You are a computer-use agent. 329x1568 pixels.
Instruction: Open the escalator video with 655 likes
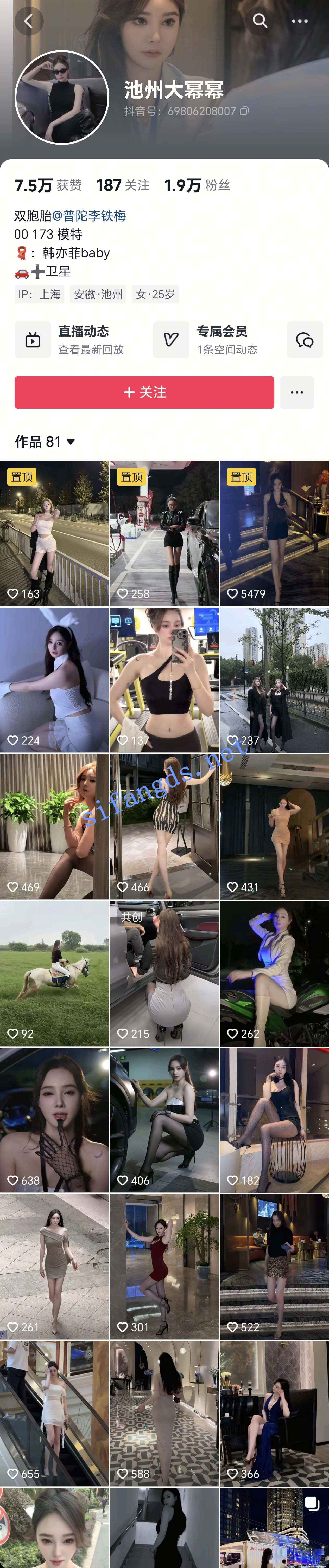coord(54,1414)
